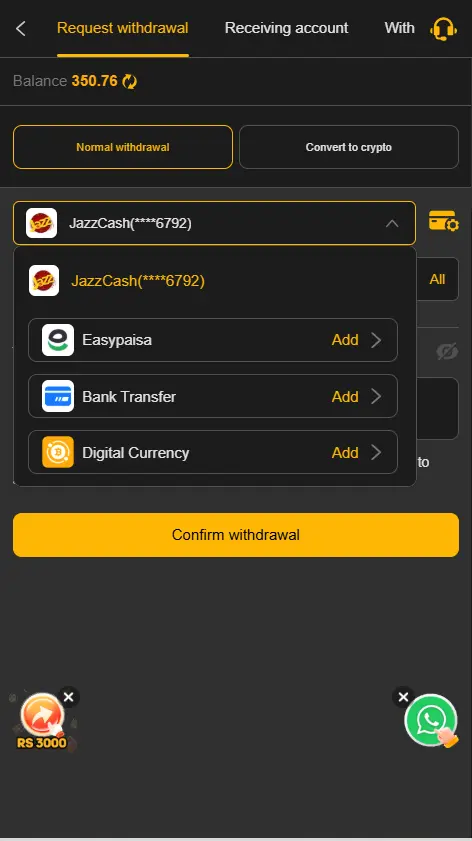Open the RS 3000 share promo
The image size is (472, 841).
point(42,721)
